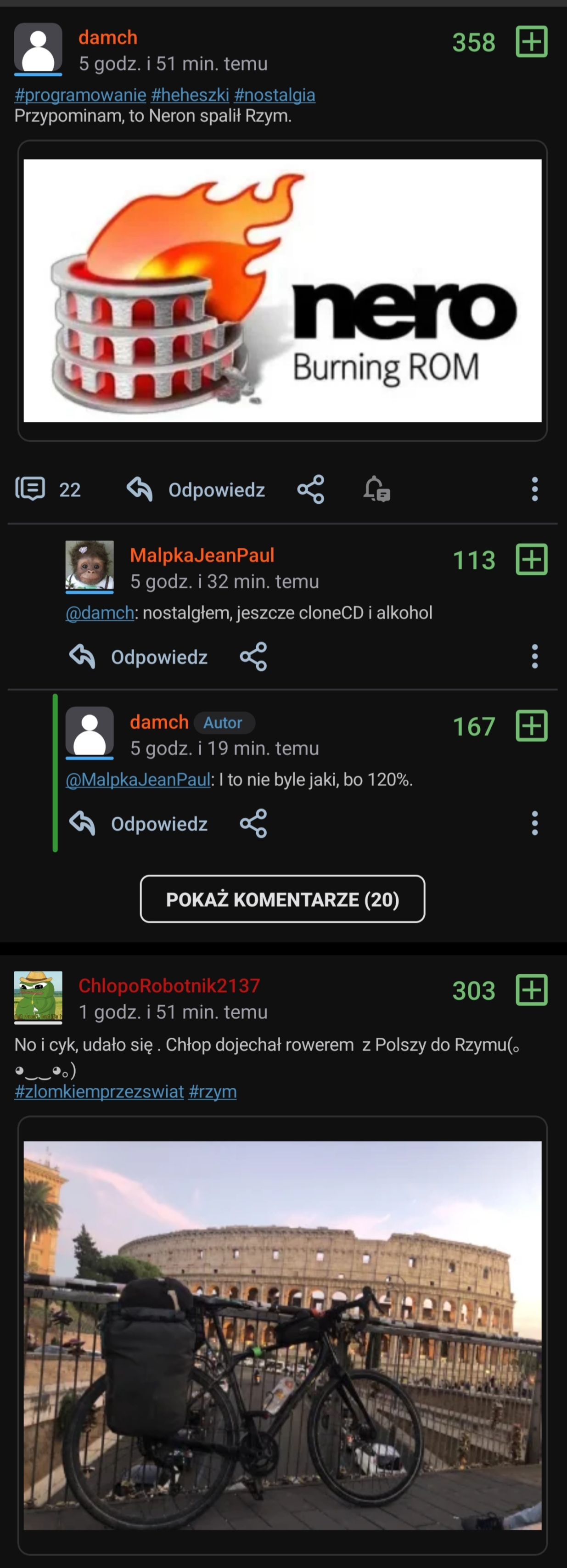567x1568 pixels.
Task: Upvote MalpkaJeanPaul's comment
Action: pos(531,559)
